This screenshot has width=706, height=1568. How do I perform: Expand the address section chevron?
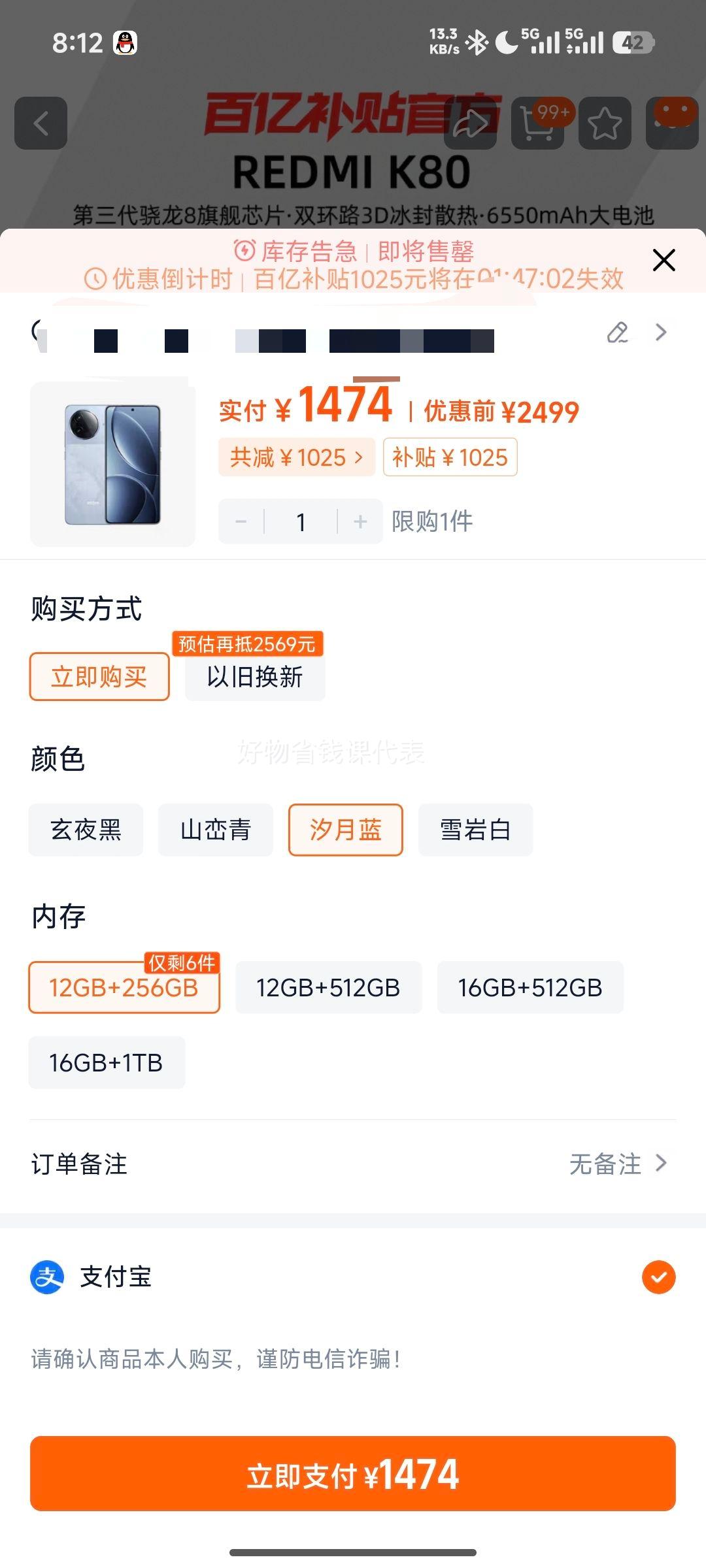(660, 333)
